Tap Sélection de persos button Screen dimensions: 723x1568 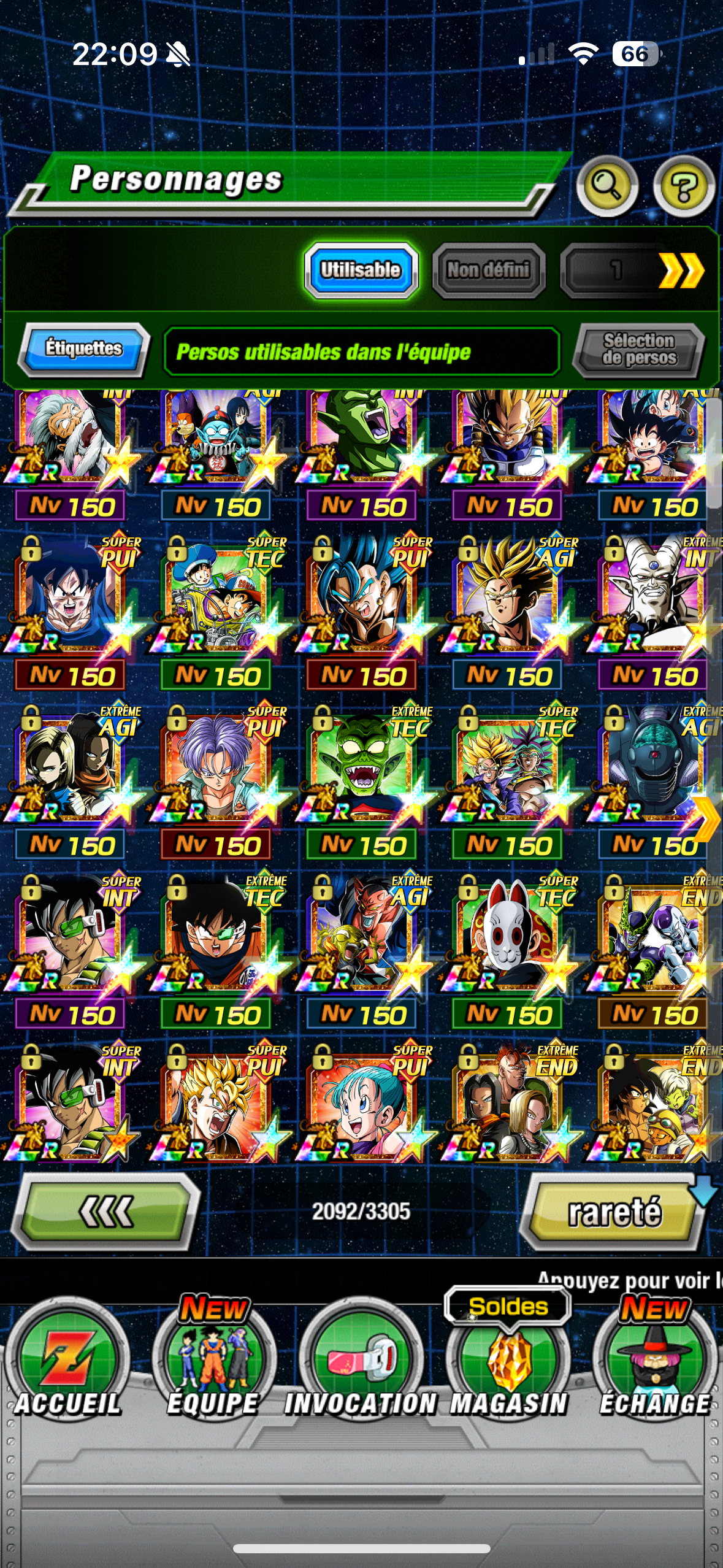click(638, 350)
